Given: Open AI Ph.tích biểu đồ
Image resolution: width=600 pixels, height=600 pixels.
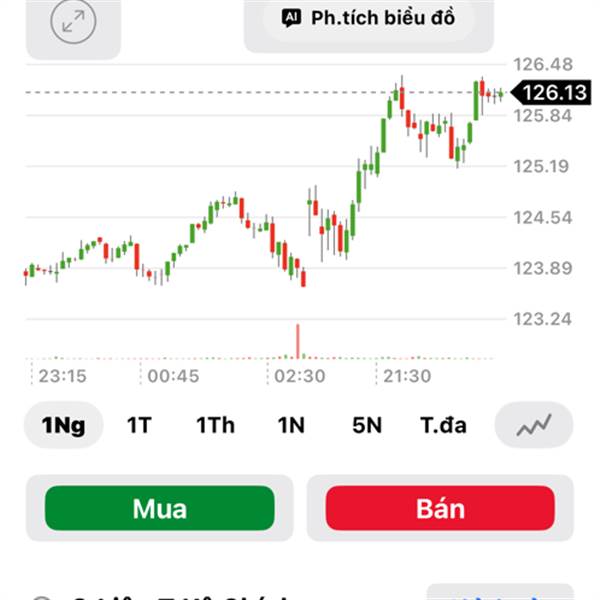Looking at the screenshot, I should tap(368, 18).
